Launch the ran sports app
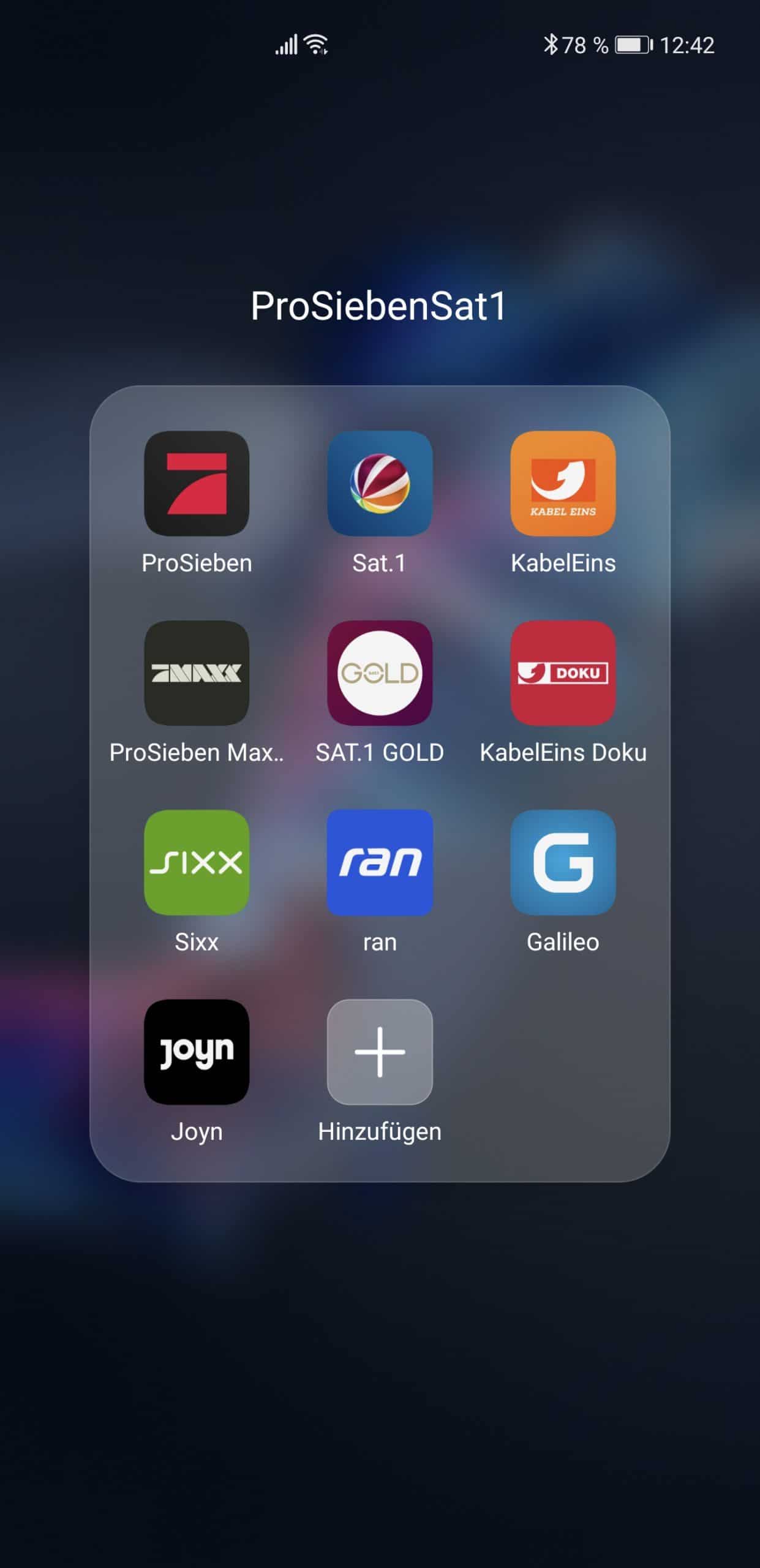 [x=380, y=862]
